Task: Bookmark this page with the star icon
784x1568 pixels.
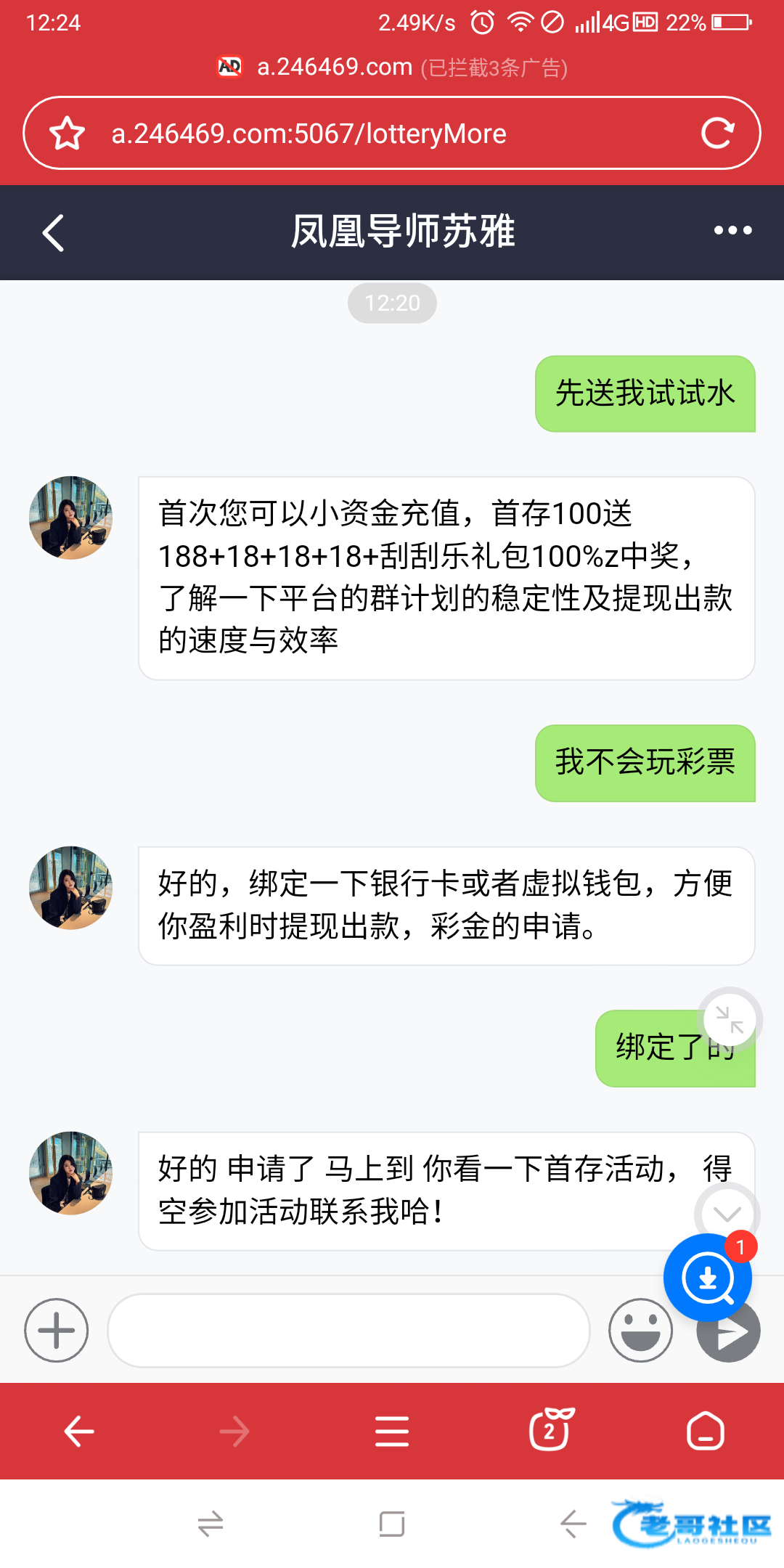Action: [x=68, y=134]
